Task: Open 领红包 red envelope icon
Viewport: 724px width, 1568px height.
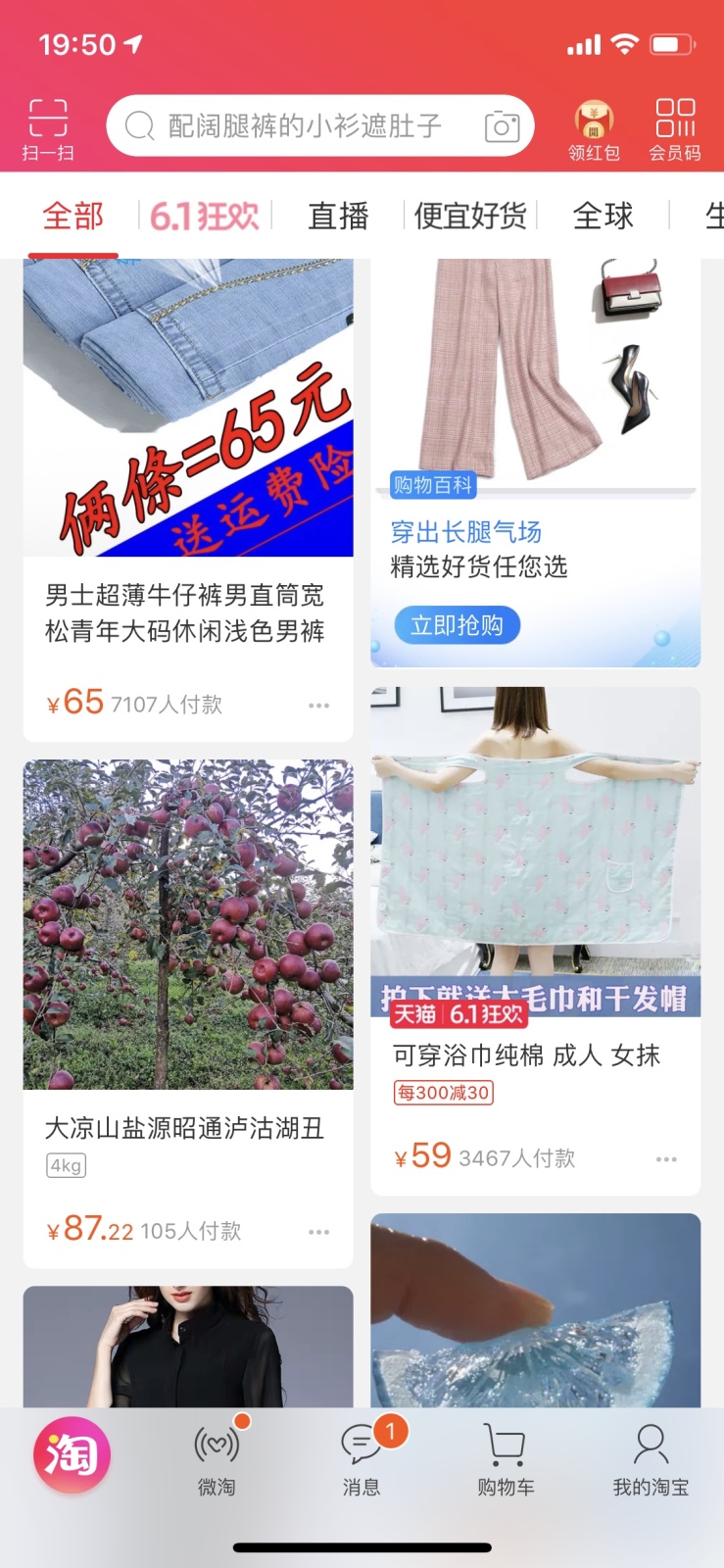Action: (x=592, y=125)
